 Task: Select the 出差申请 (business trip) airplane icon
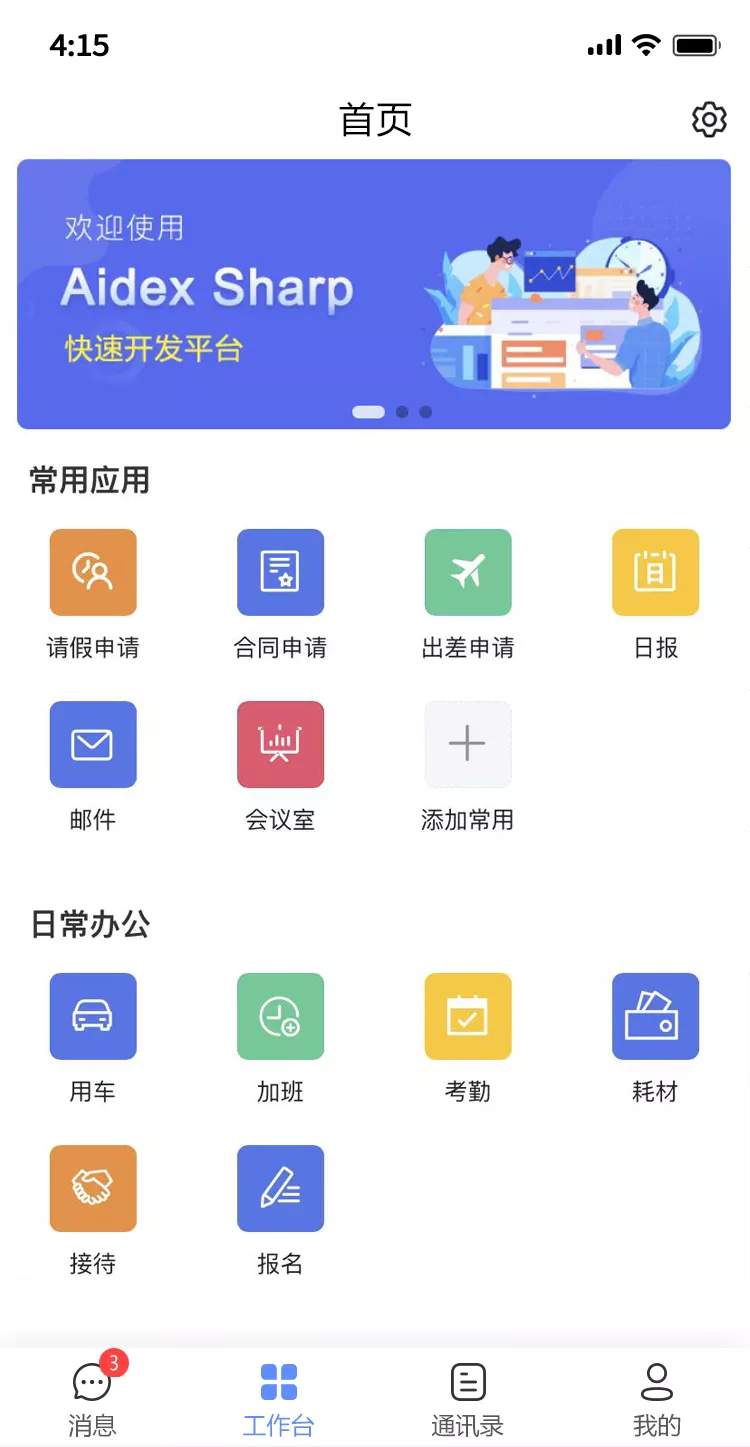coord(467,572)
